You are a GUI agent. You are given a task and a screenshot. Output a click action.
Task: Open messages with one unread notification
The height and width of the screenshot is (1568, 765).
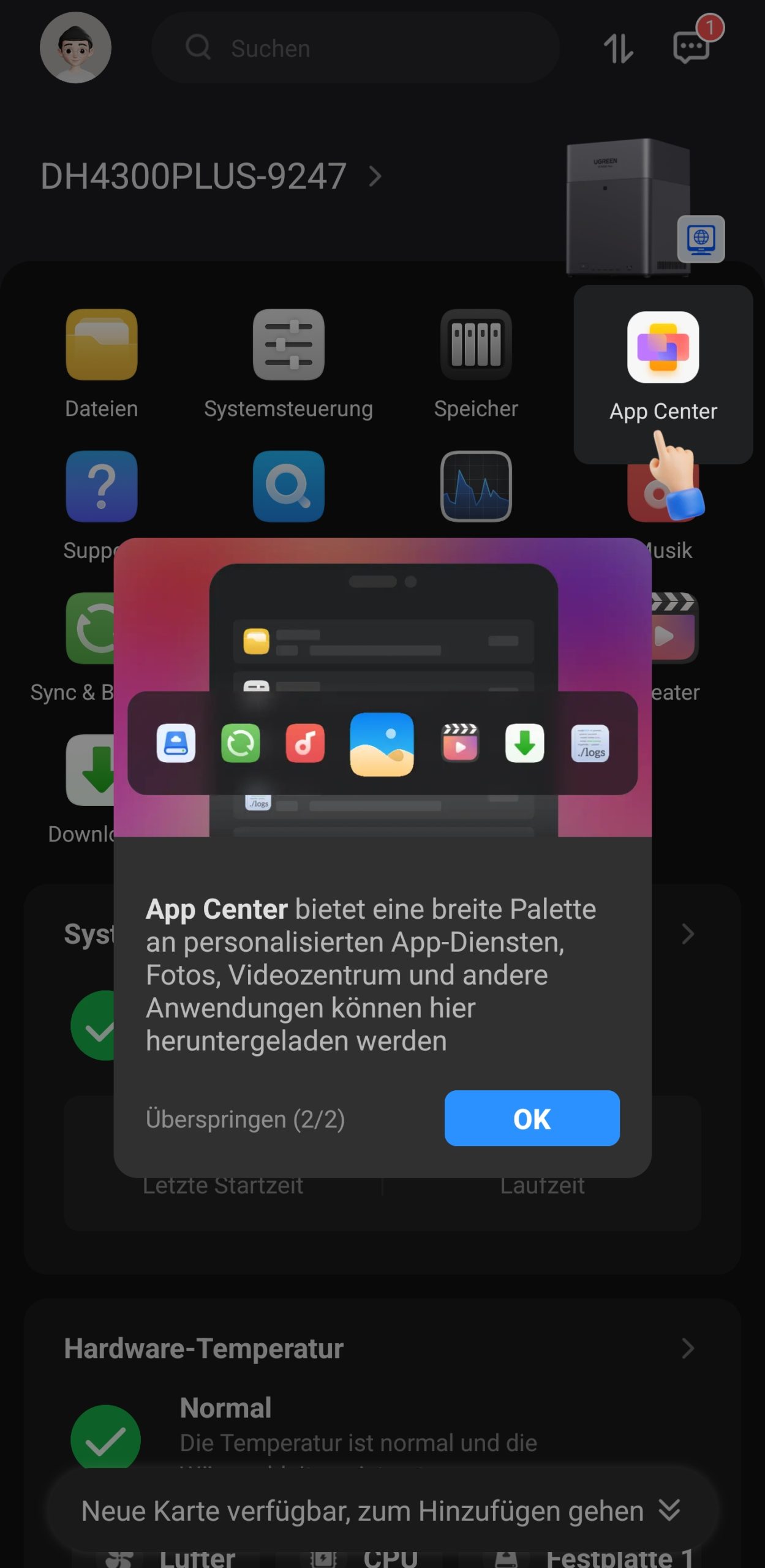point(692,47)
